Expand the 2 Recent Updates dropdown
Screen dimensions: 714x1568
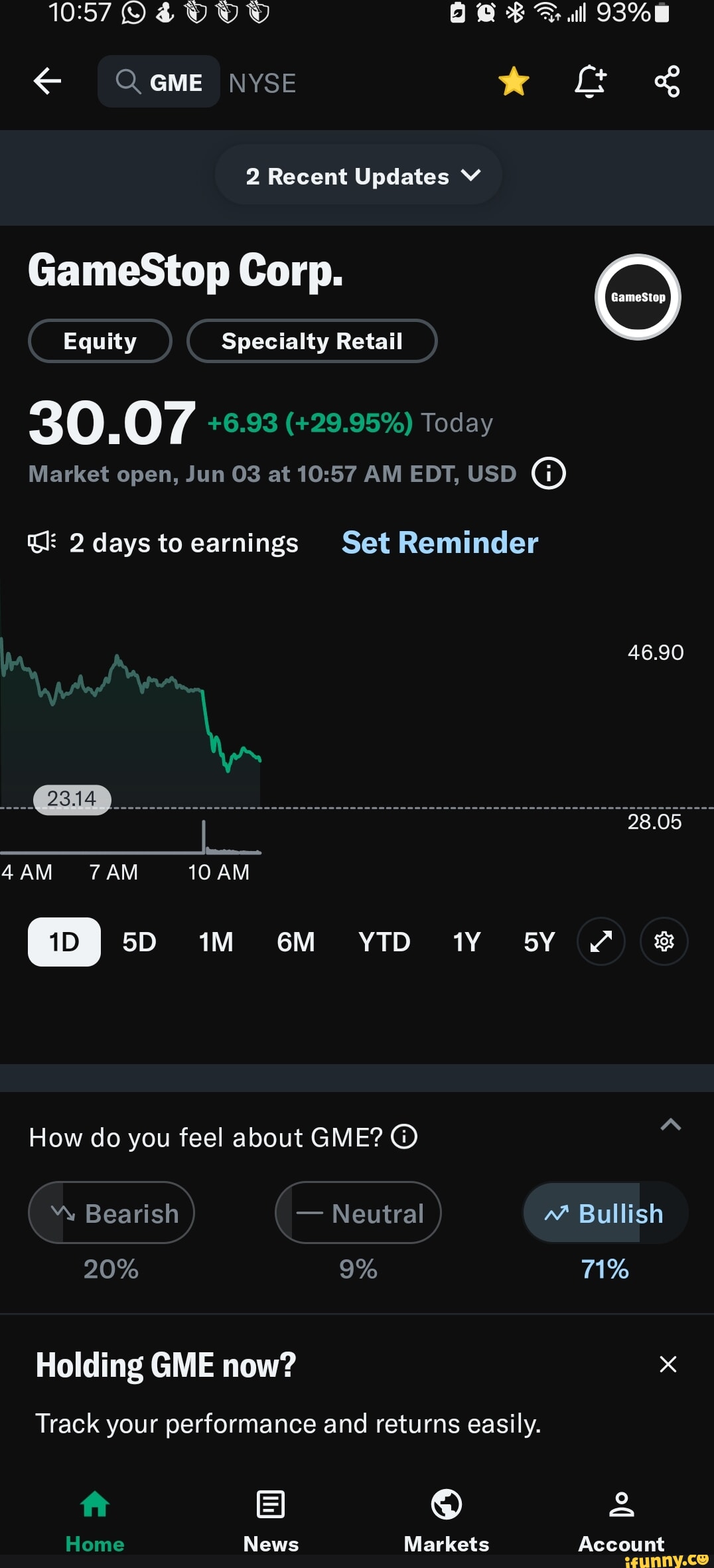coord(358,176)
